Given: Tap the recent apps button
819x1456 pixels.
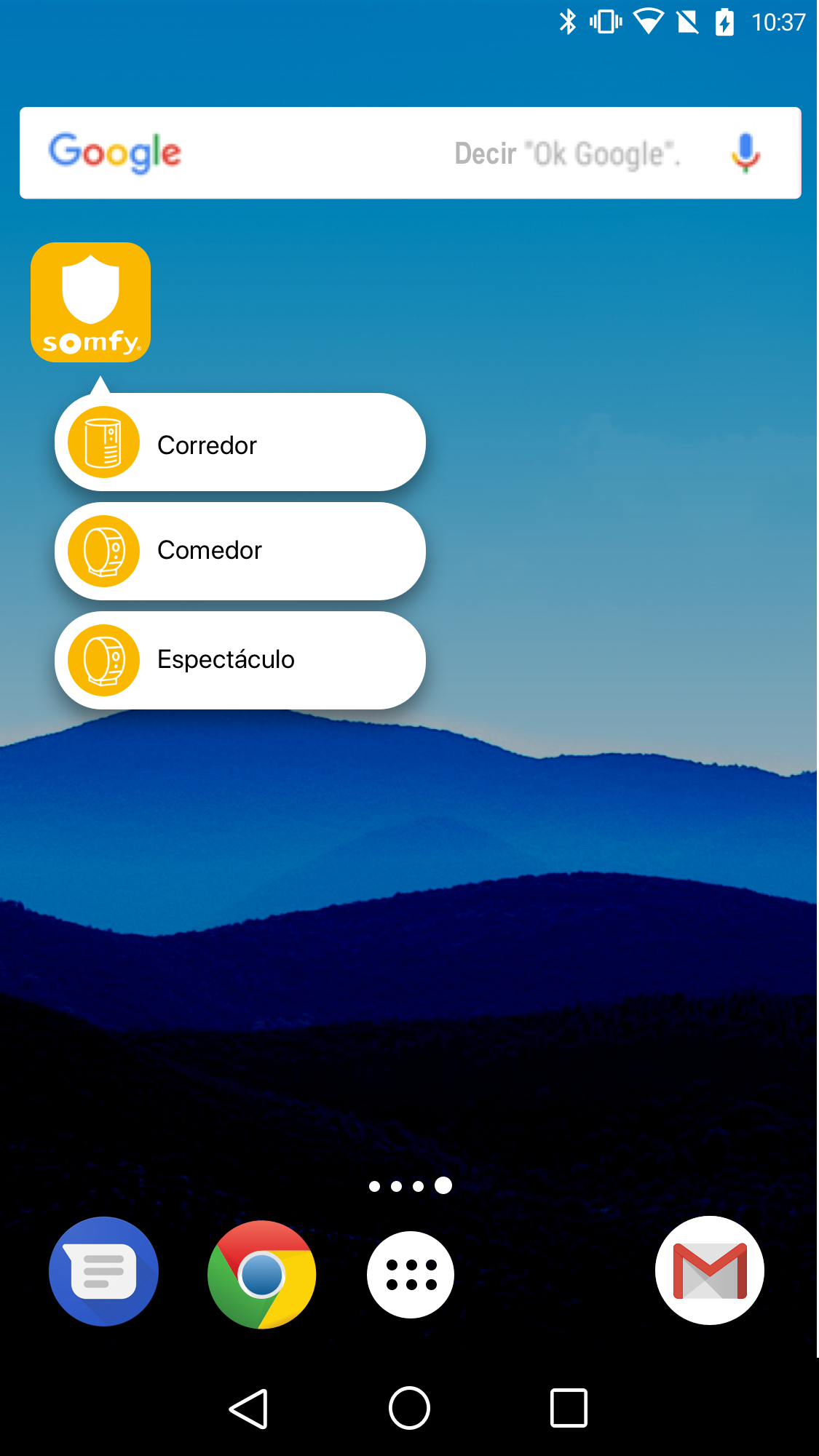Looking at the screenshot, I should pos(569,1408).
